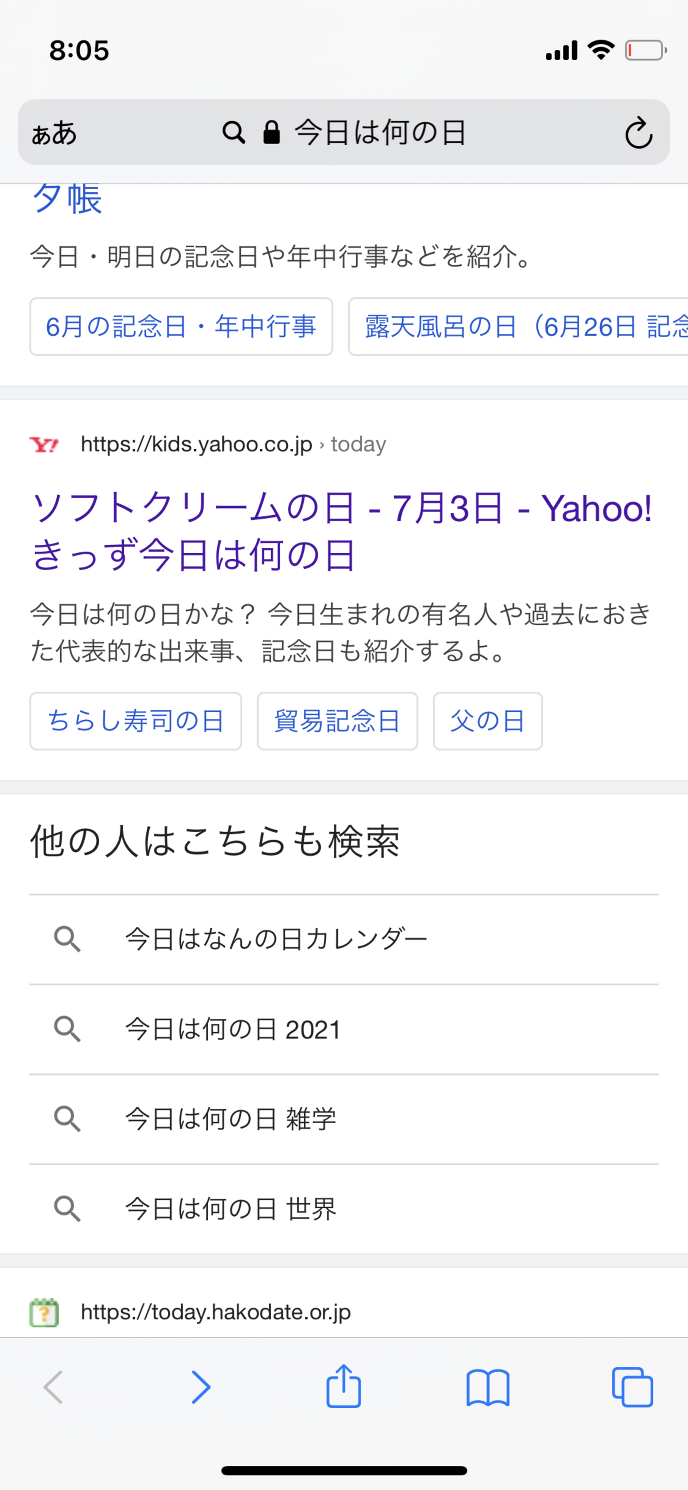The width and height of the screenshot is (688, 1490).
Task: Open Safari bookmarks
Action: [488, 1387]
